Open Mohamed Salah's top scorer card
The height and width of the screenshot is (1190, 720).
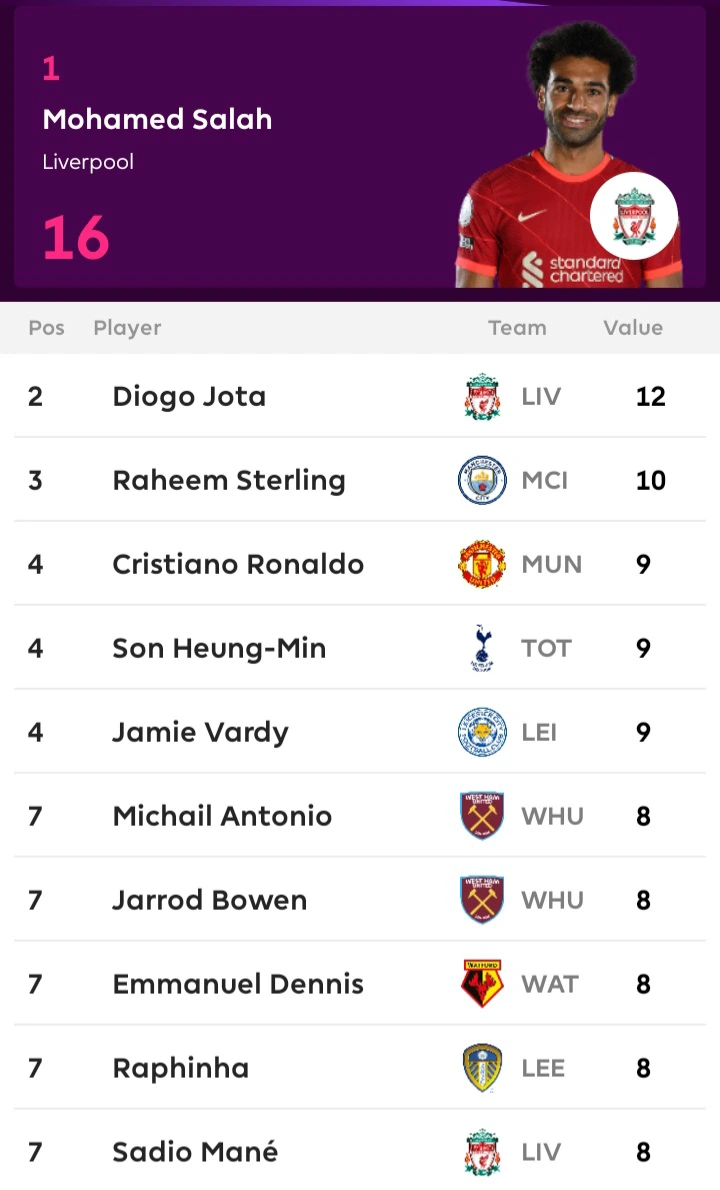[x=360, y=147]
